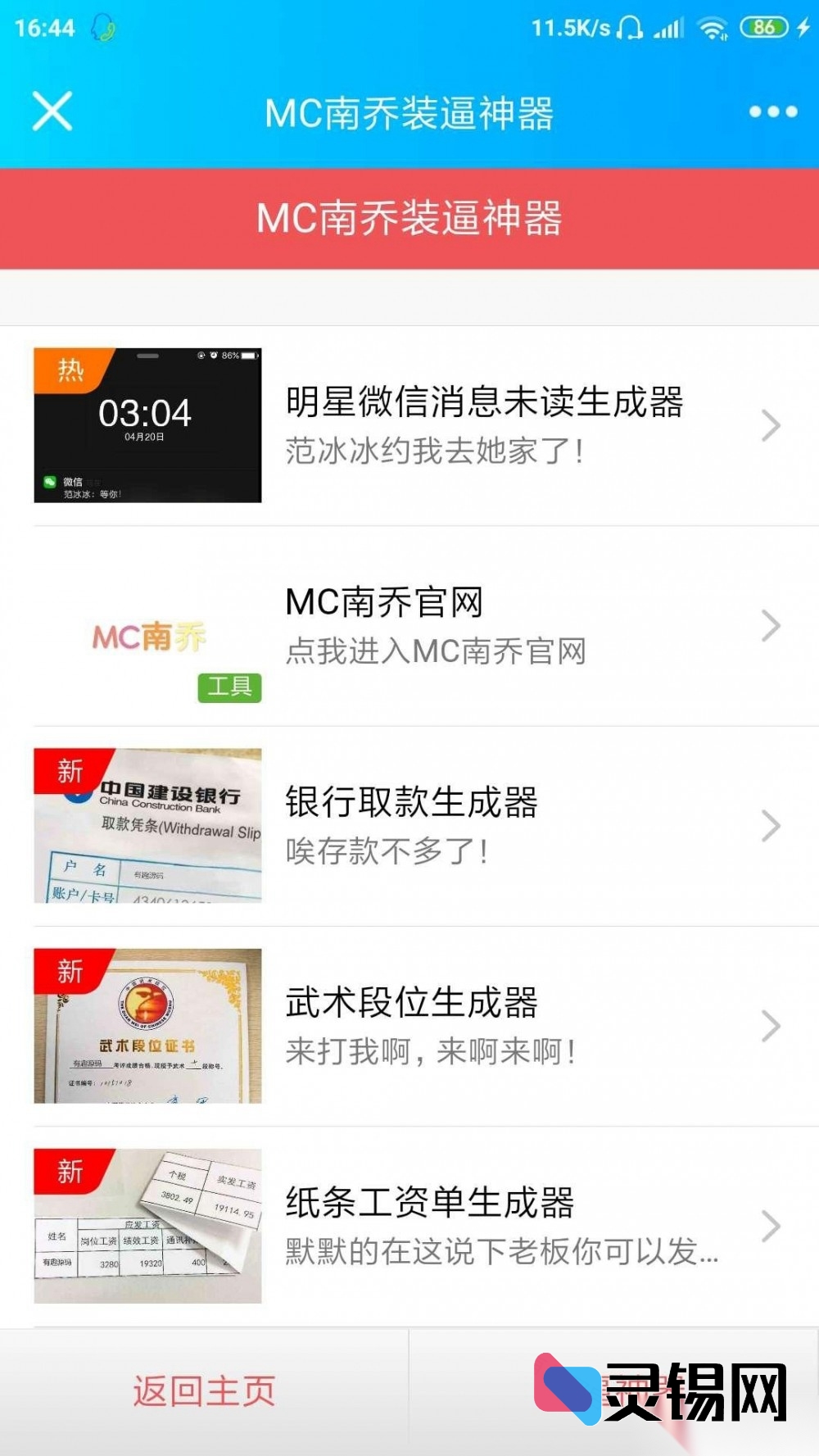Tap the red 新 badge on 纸条工资单生成器
The image size is (819, 1456).
(x=69, y=1172)
